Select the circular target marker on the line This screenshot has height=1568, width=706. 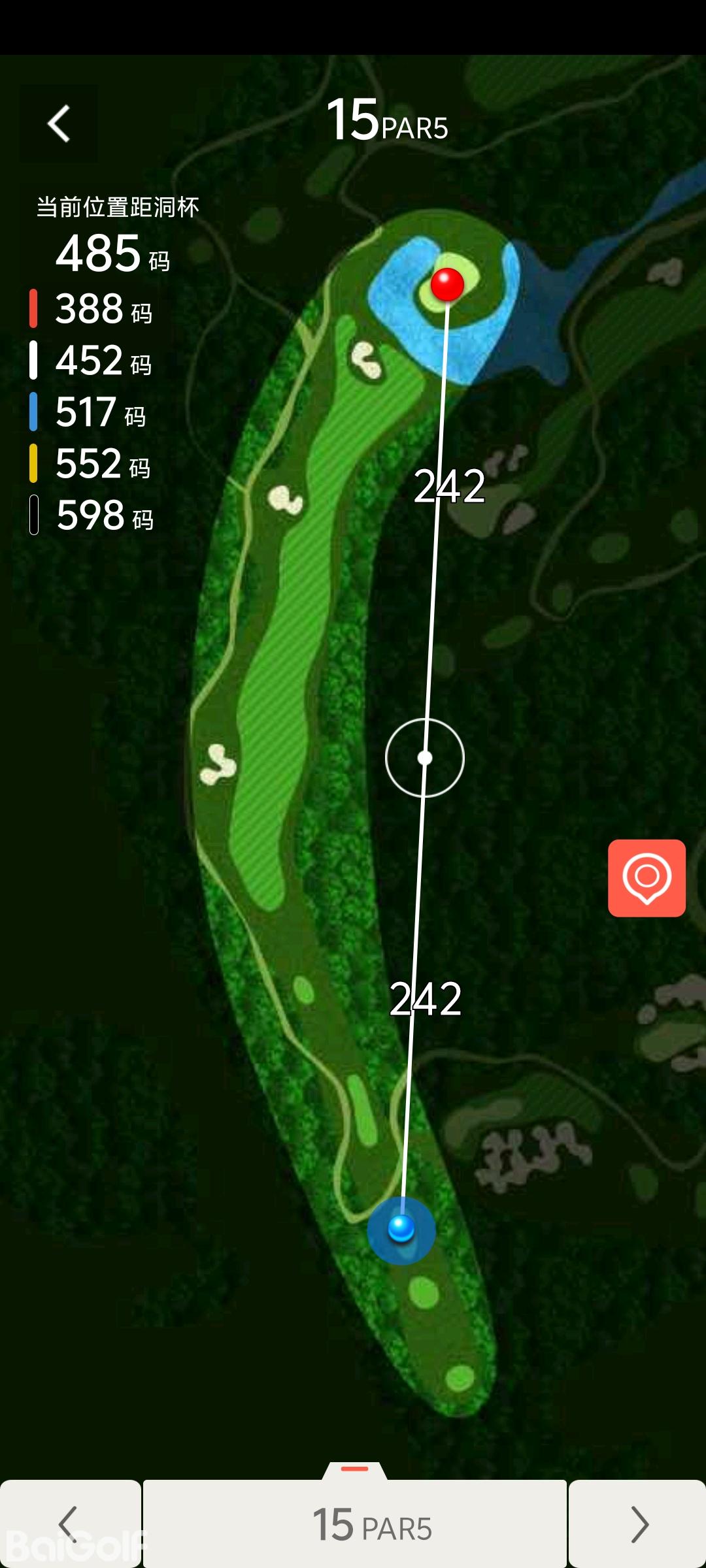tap(425, 758)
